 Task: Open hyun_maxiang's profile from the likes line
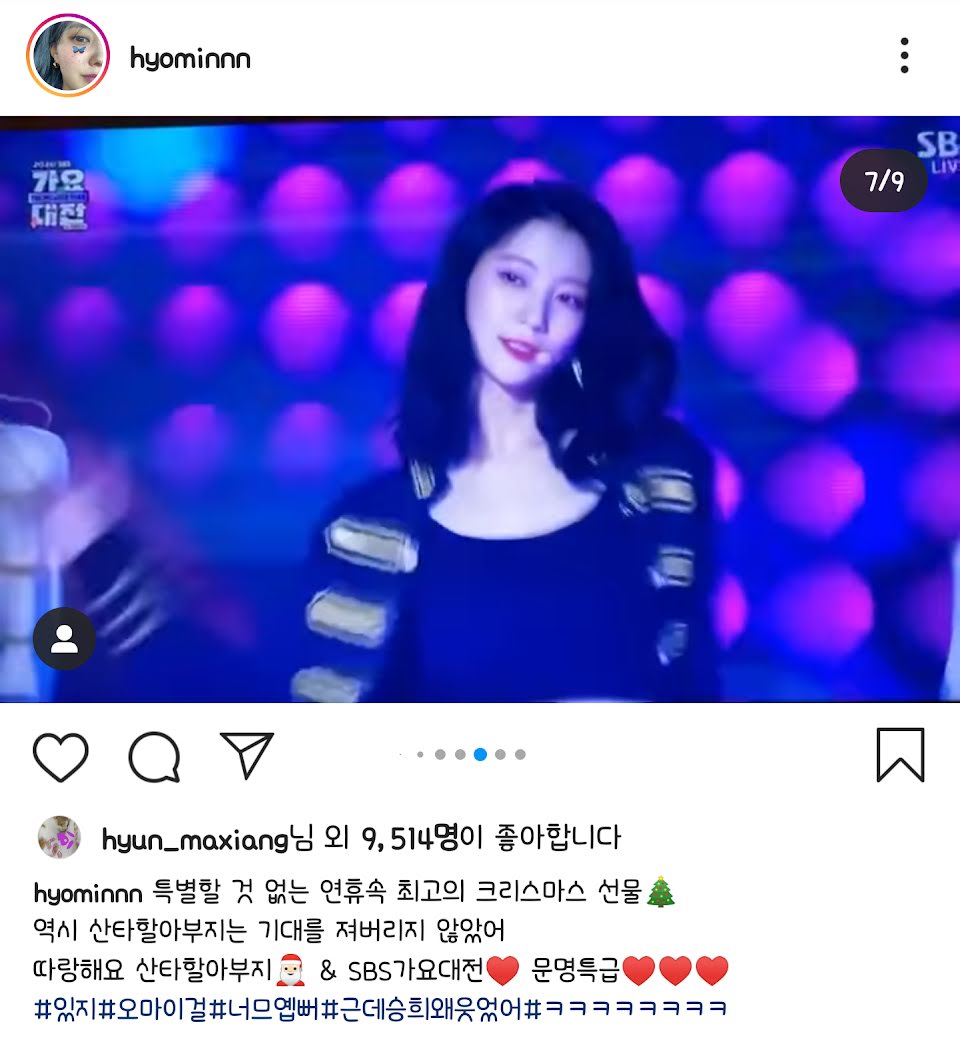point(194,838)
